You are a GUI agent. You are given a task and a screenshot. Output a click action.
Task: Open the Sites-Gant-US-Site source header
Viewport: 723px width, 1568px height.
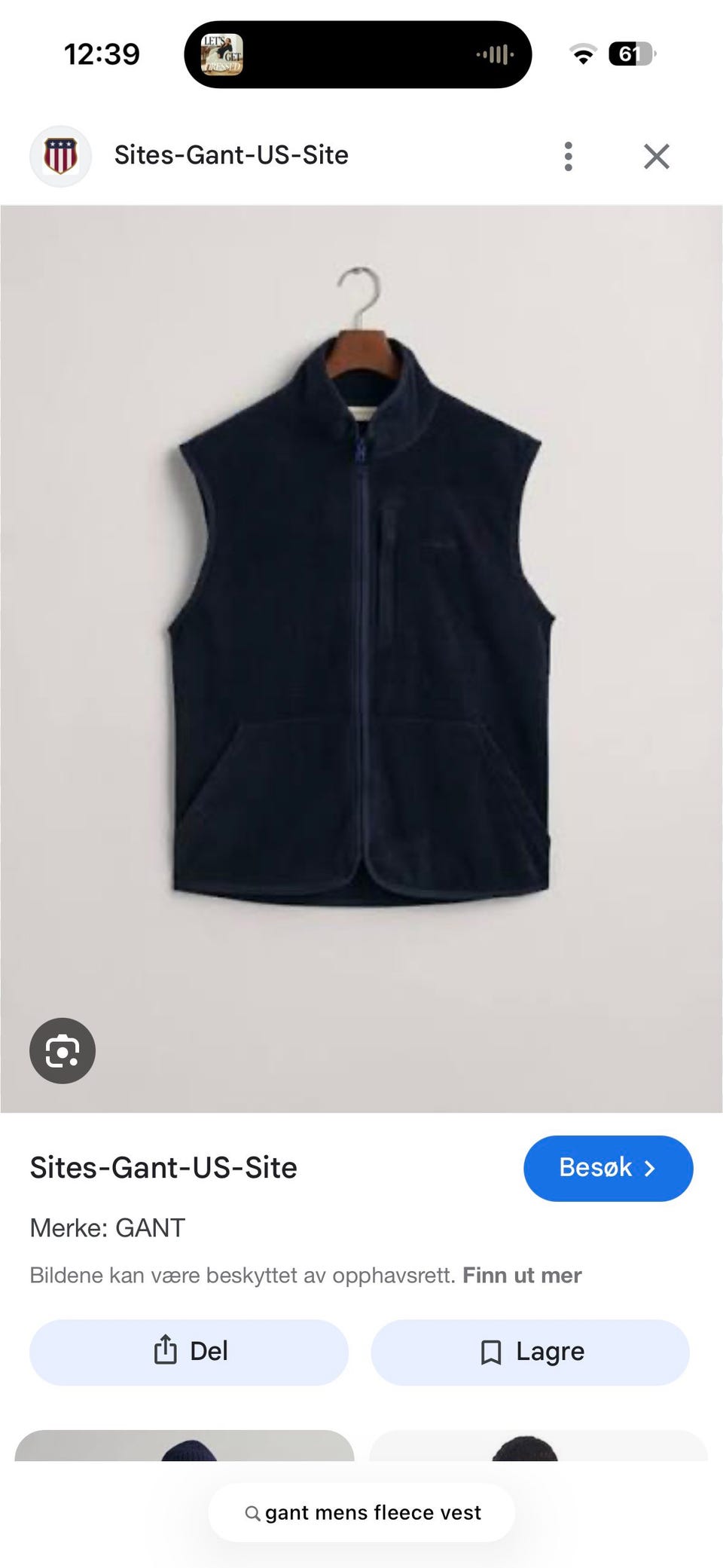click(x=230, y=155)
